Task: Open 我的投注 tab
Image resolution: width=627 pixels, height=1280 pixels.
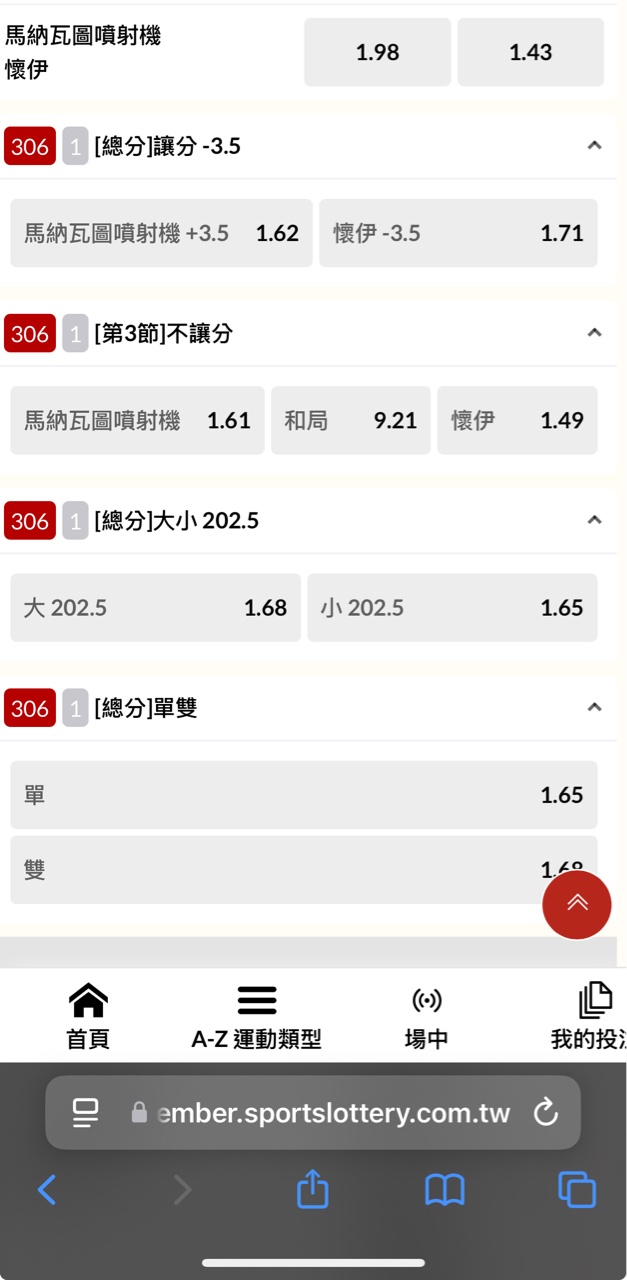Action: (592, 1016)
